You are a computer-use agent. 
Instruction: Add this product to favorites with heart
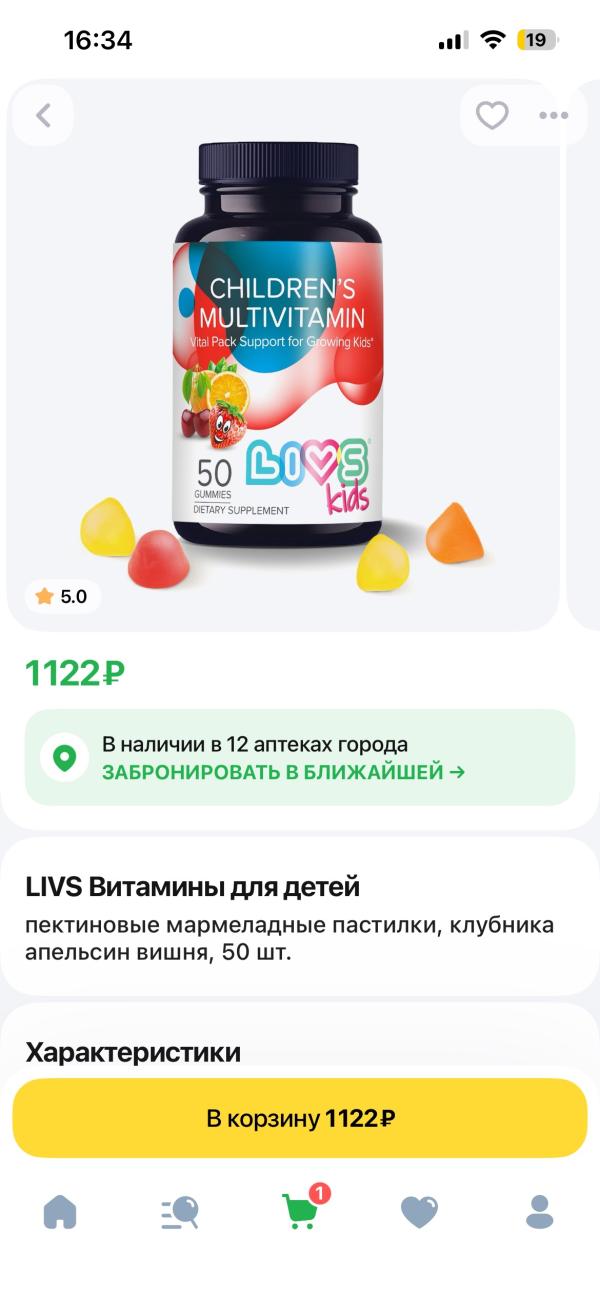coord(491,115)
